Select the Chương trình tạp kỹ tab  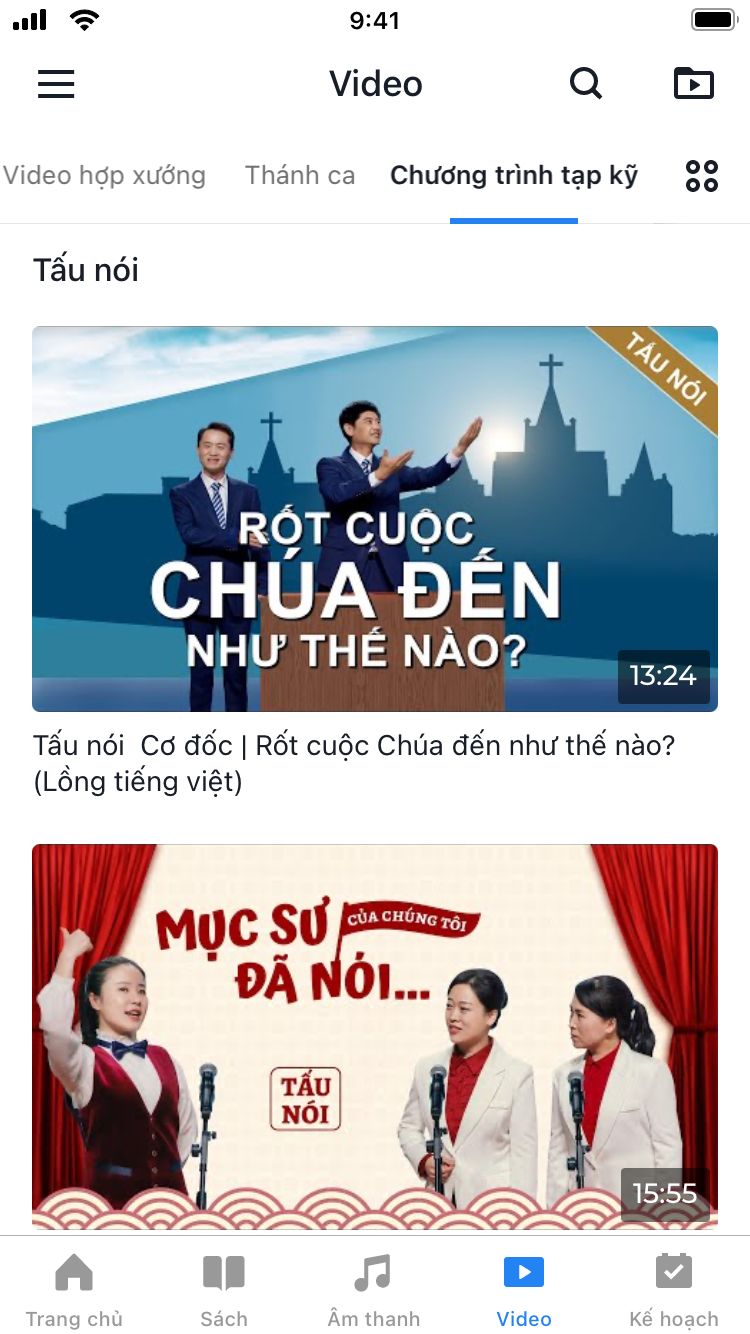pyautogui.click(x=513, y=176)
